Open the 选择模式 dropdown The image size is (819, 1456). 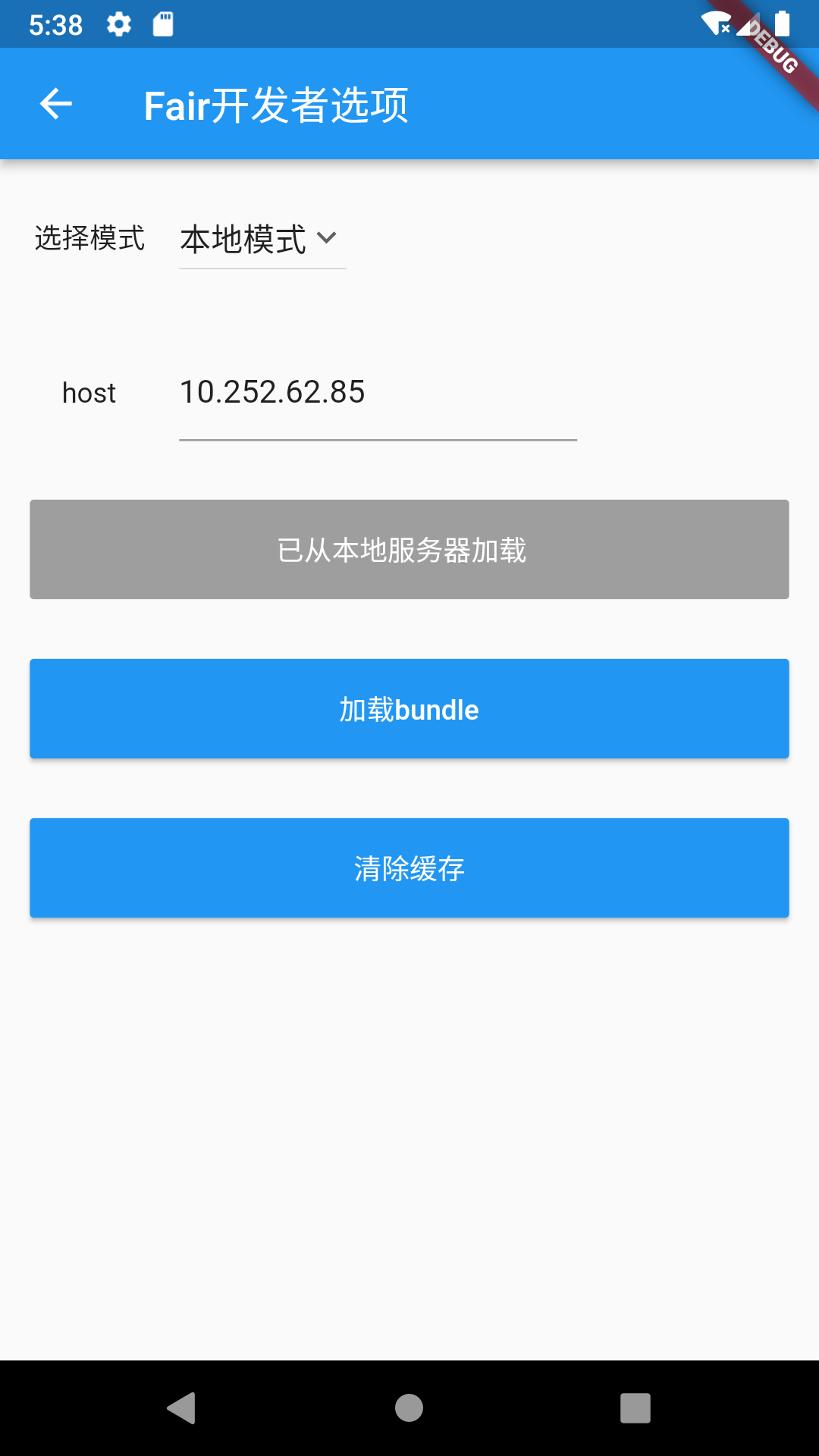261,240
